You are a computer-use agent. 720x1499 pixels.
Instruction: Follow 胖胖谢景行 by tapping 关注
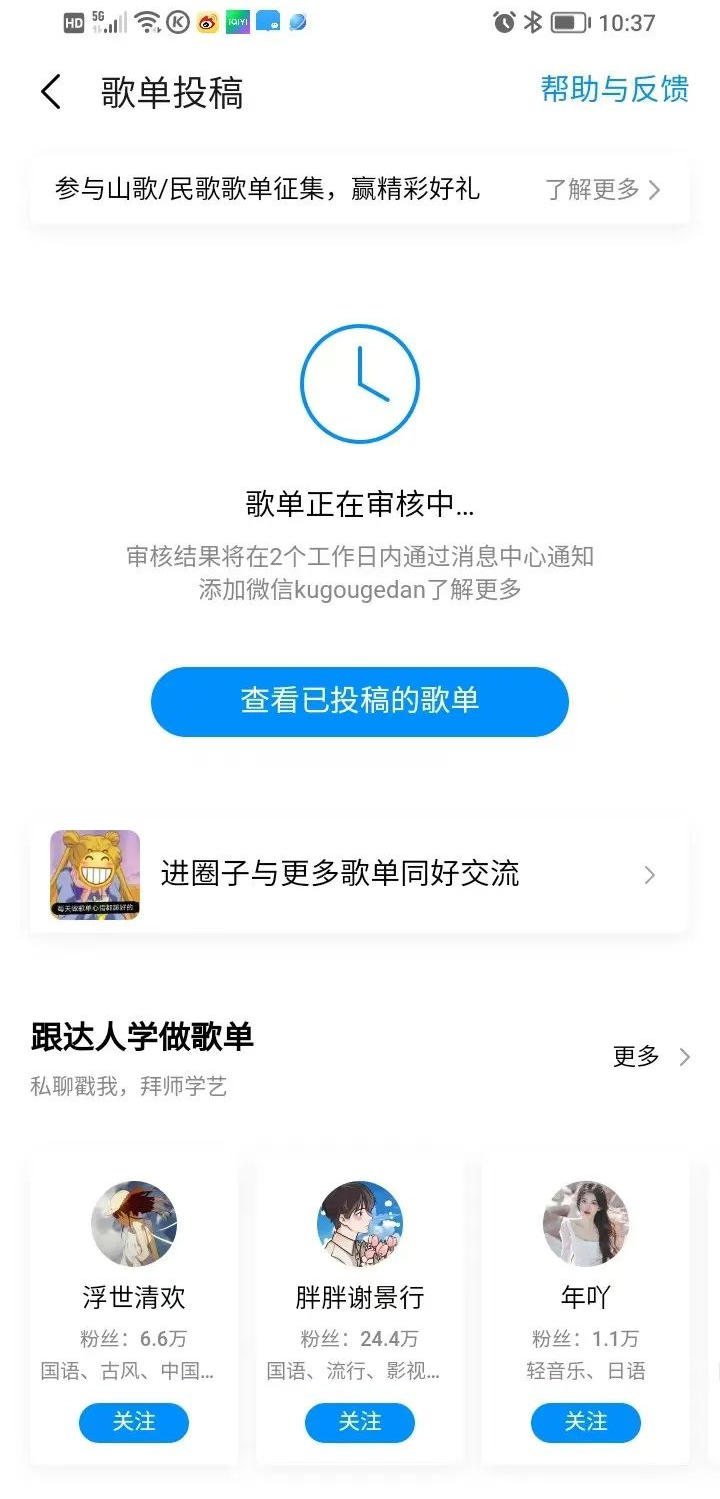tap(359, 1422)
